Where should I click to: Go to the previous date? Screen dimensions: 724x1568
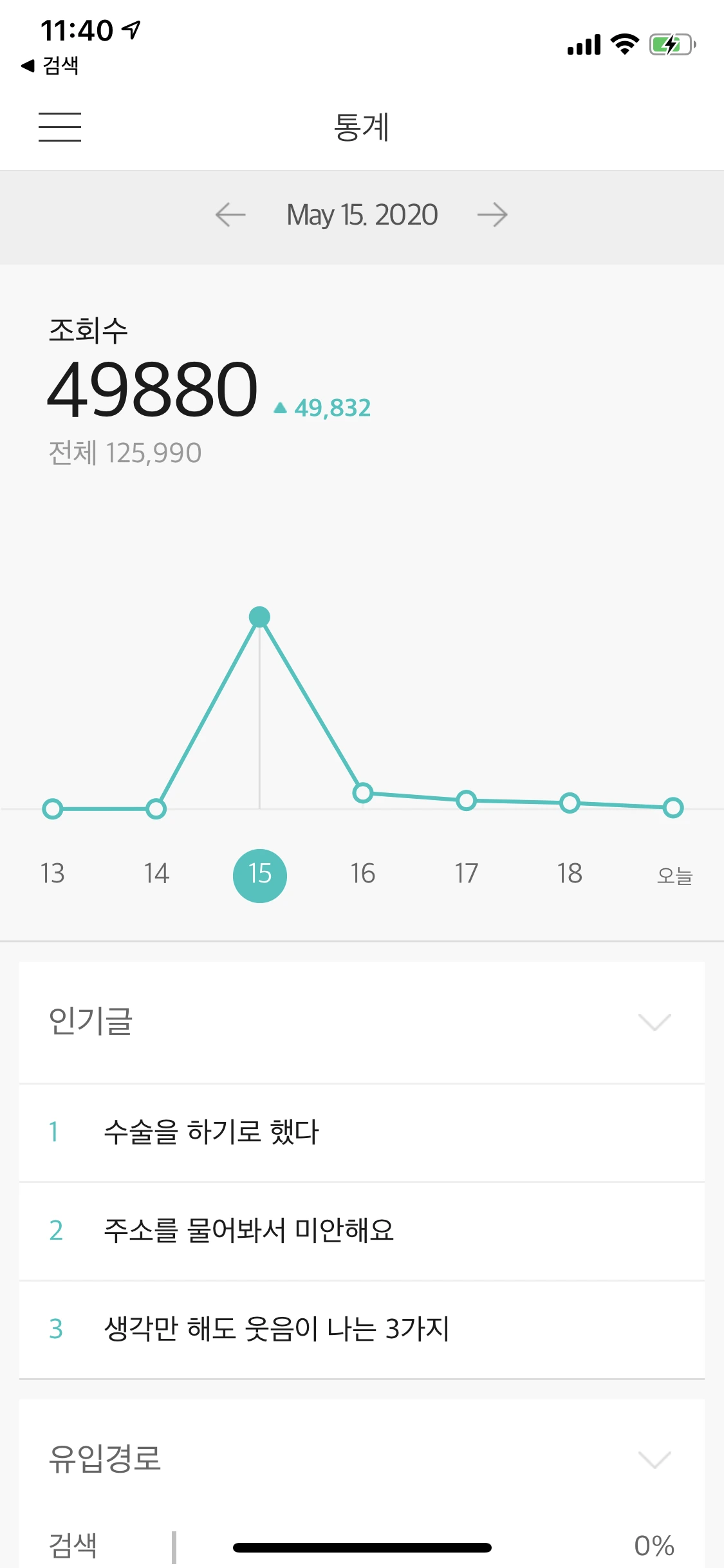tap(230, 215)
